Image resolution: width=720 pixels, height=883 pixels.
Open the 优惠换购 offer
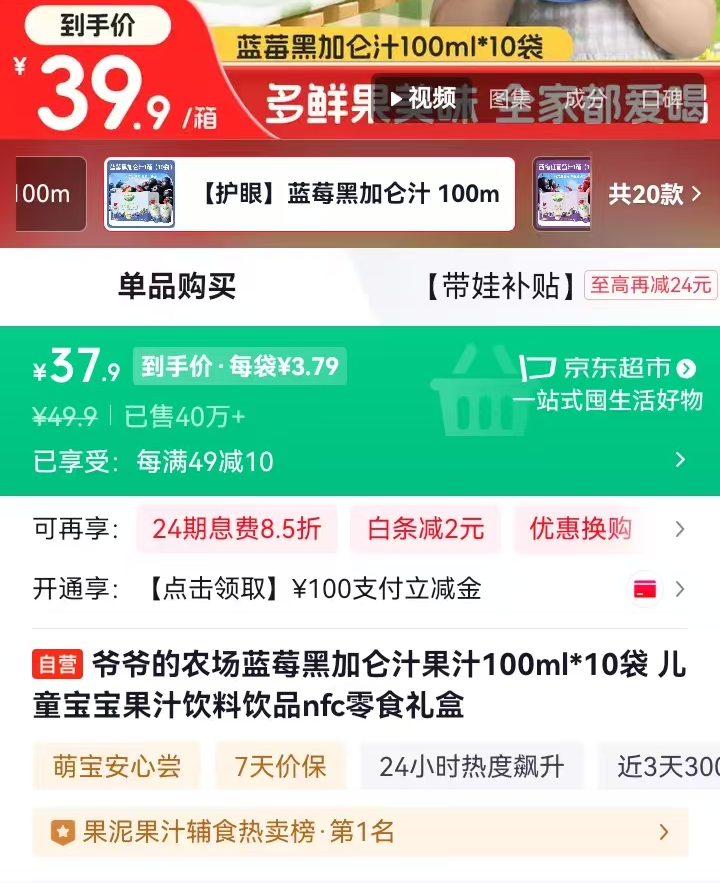point(581,529)
